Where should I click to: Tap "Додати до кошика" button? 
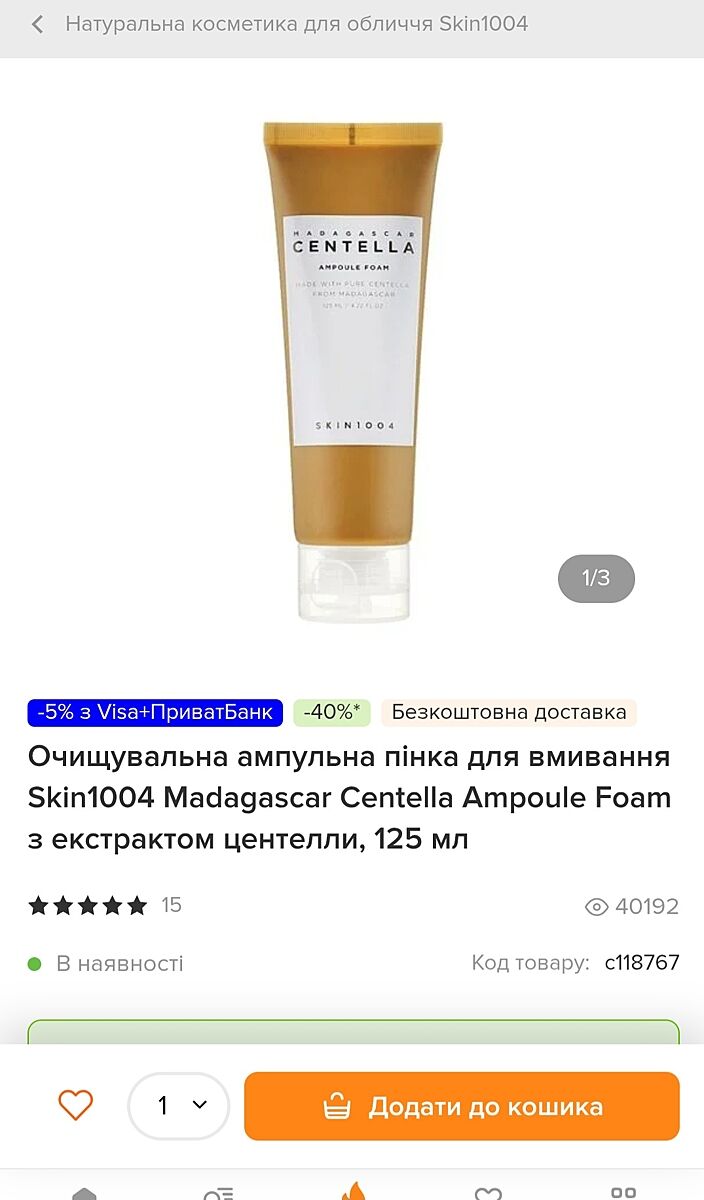point(462,1106)
